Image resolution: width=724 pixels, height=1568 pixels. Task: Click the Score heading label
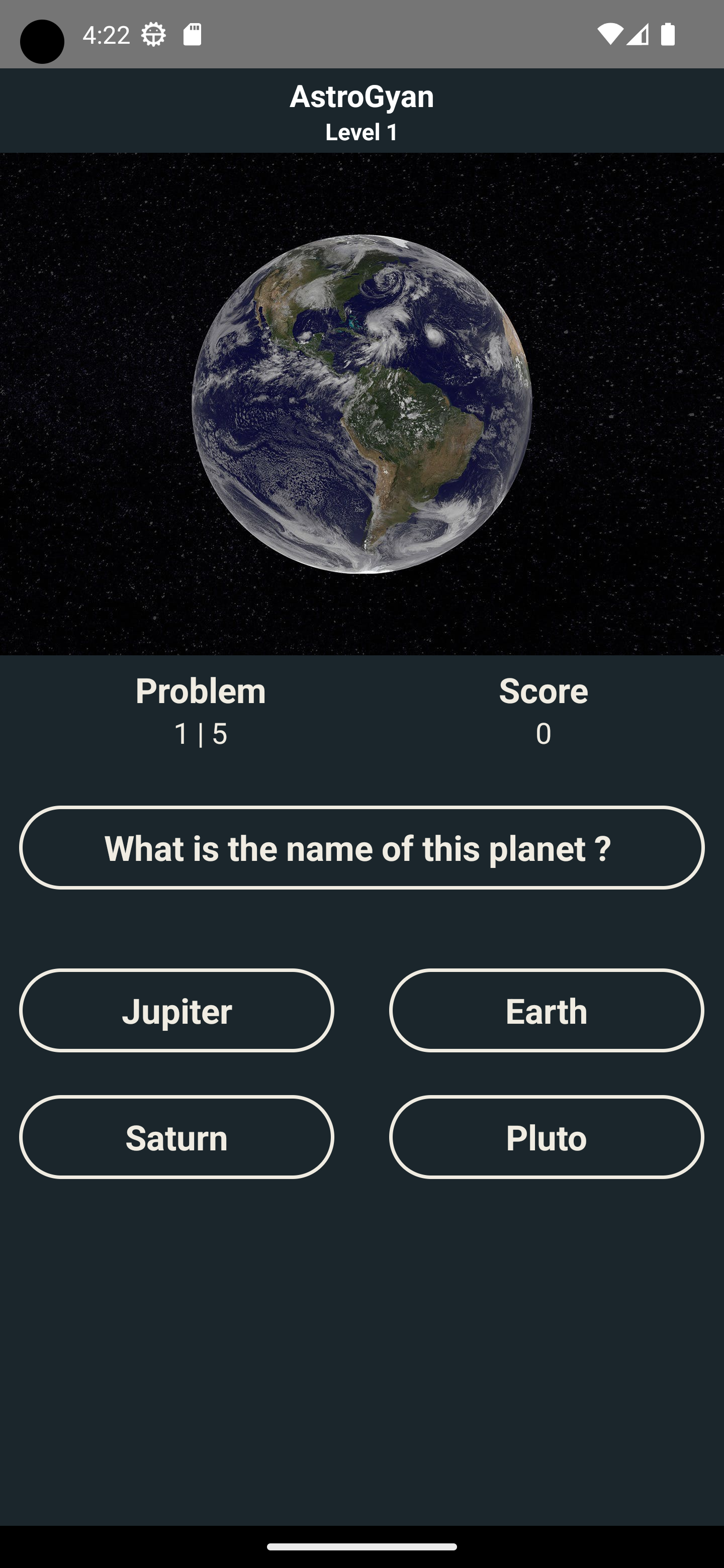[x=542, y=690]
